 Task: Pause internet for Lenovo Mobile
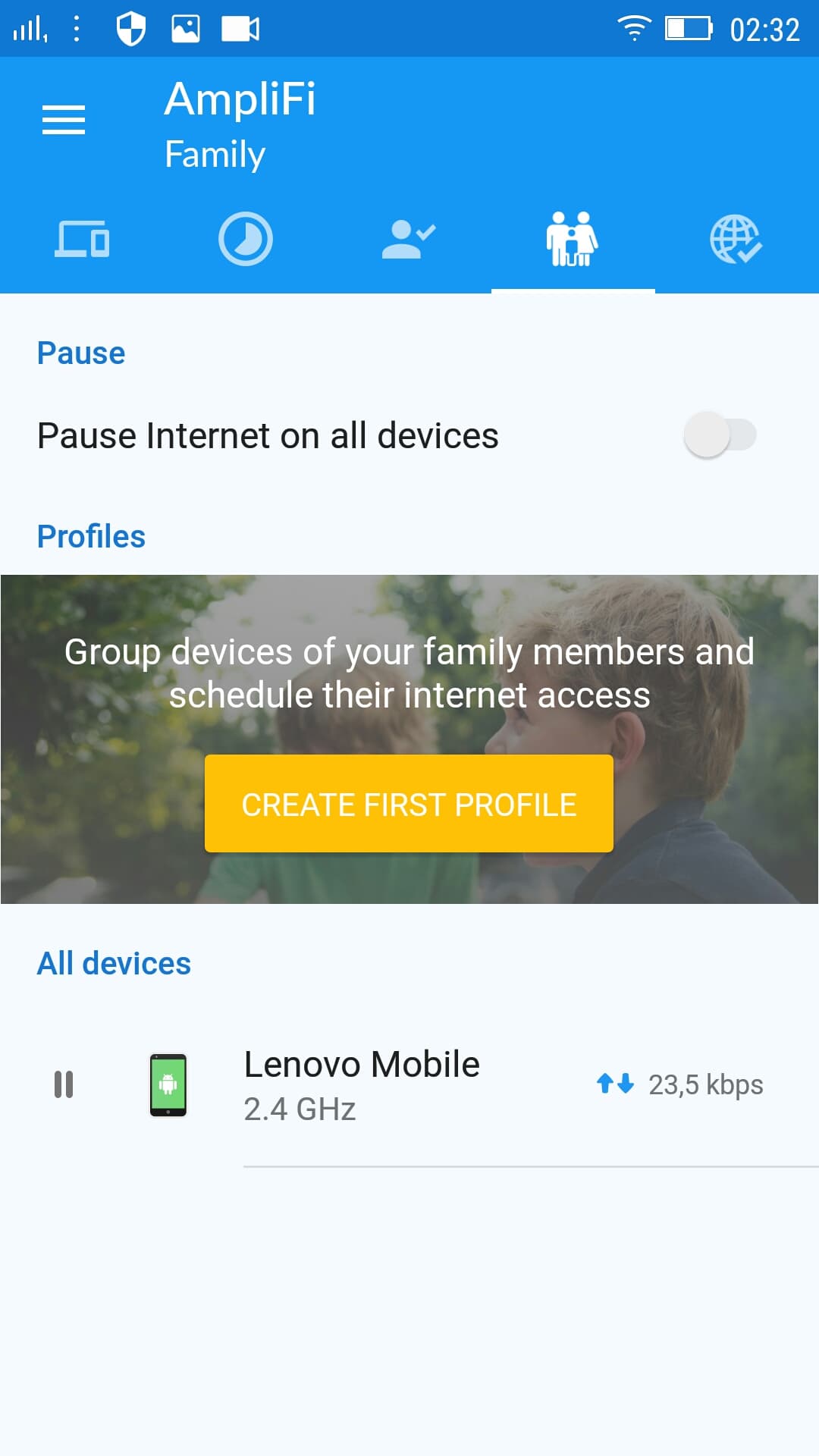[64, 1084]
